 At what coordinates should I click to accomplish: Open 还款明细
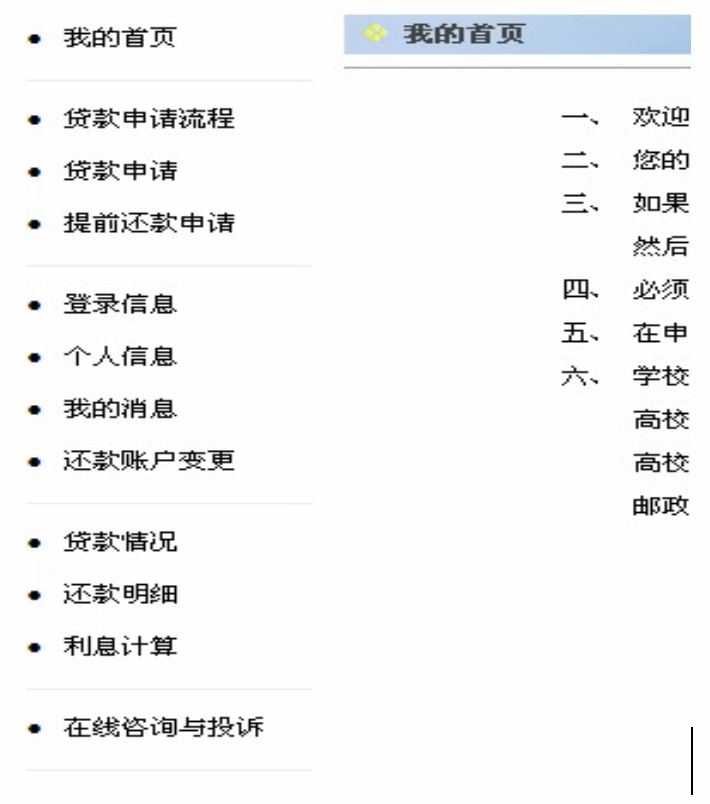tap(120, 594)
